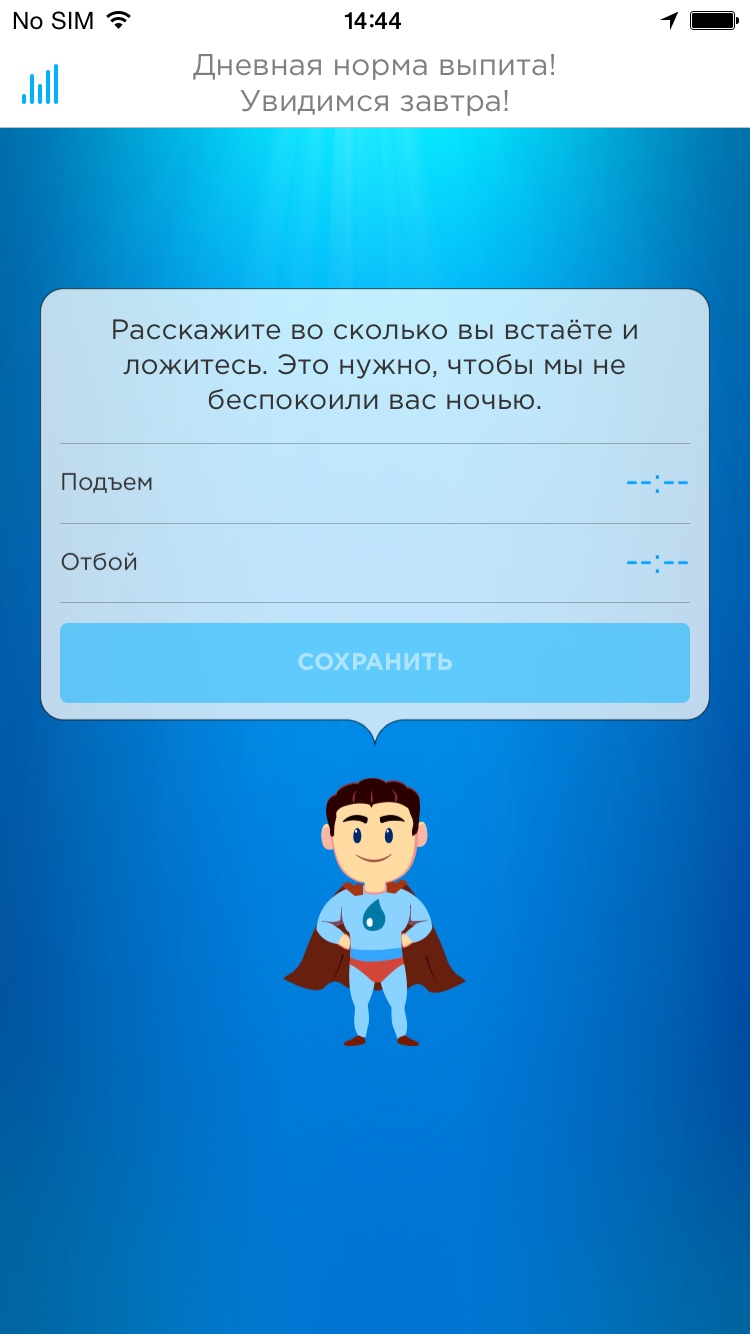
Task: Set the Подъем wake-up time
Action: click(657, 483)
